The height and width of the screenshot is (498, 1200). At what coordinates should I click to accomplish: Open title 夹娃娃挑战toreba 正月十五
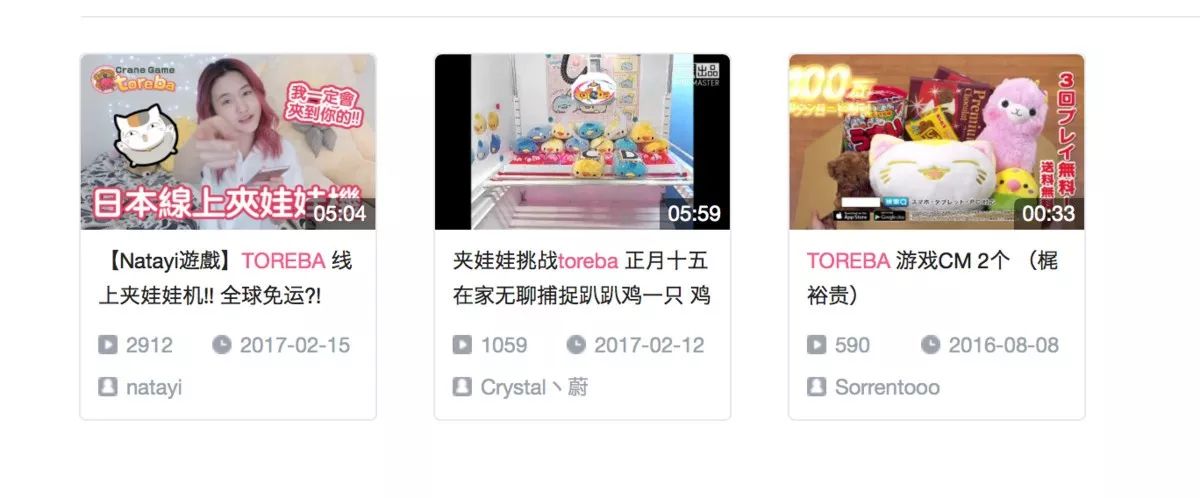580,278
